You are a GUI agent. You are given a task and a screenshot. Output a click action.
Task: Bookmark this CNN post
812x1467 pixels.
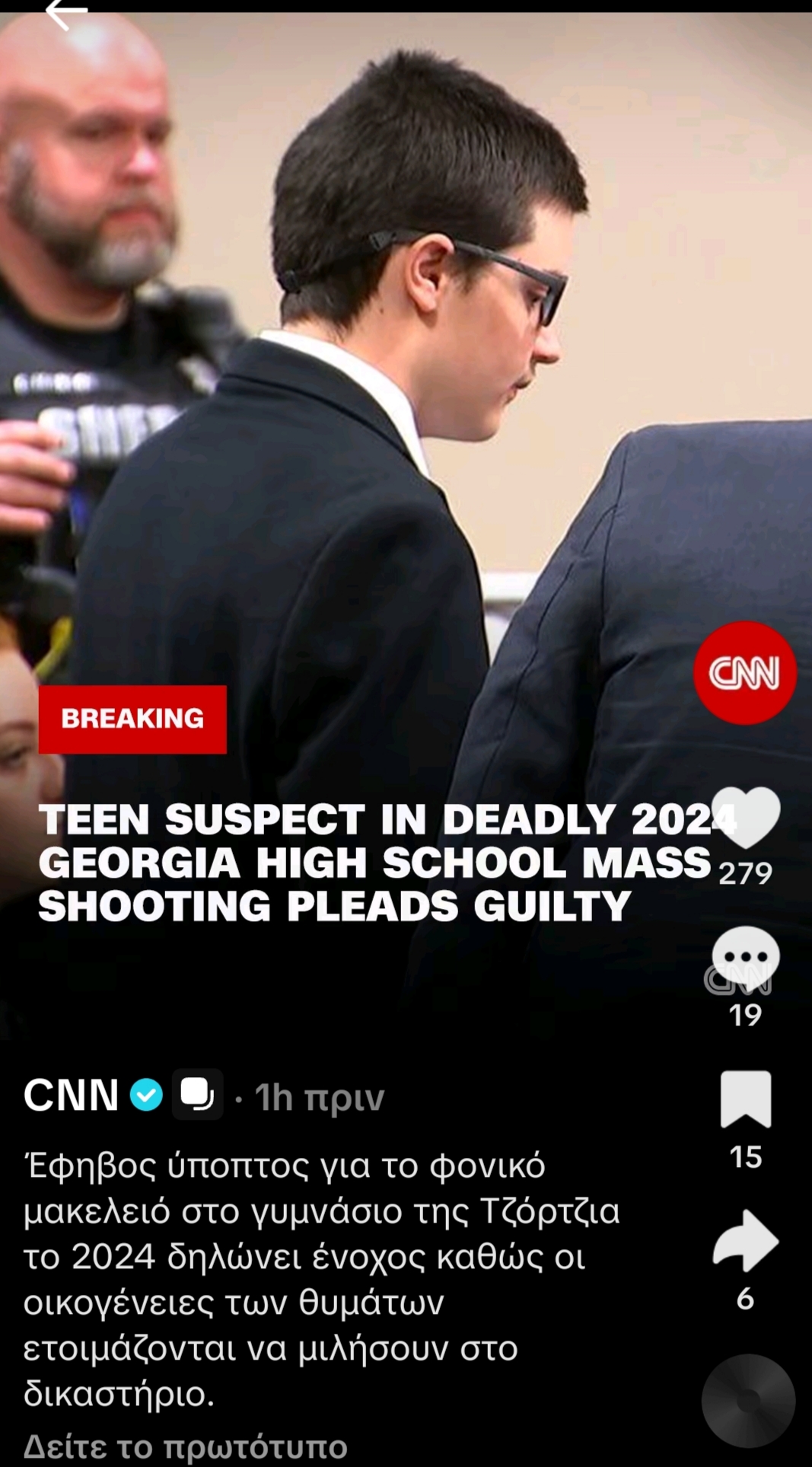coord(746,1099)
